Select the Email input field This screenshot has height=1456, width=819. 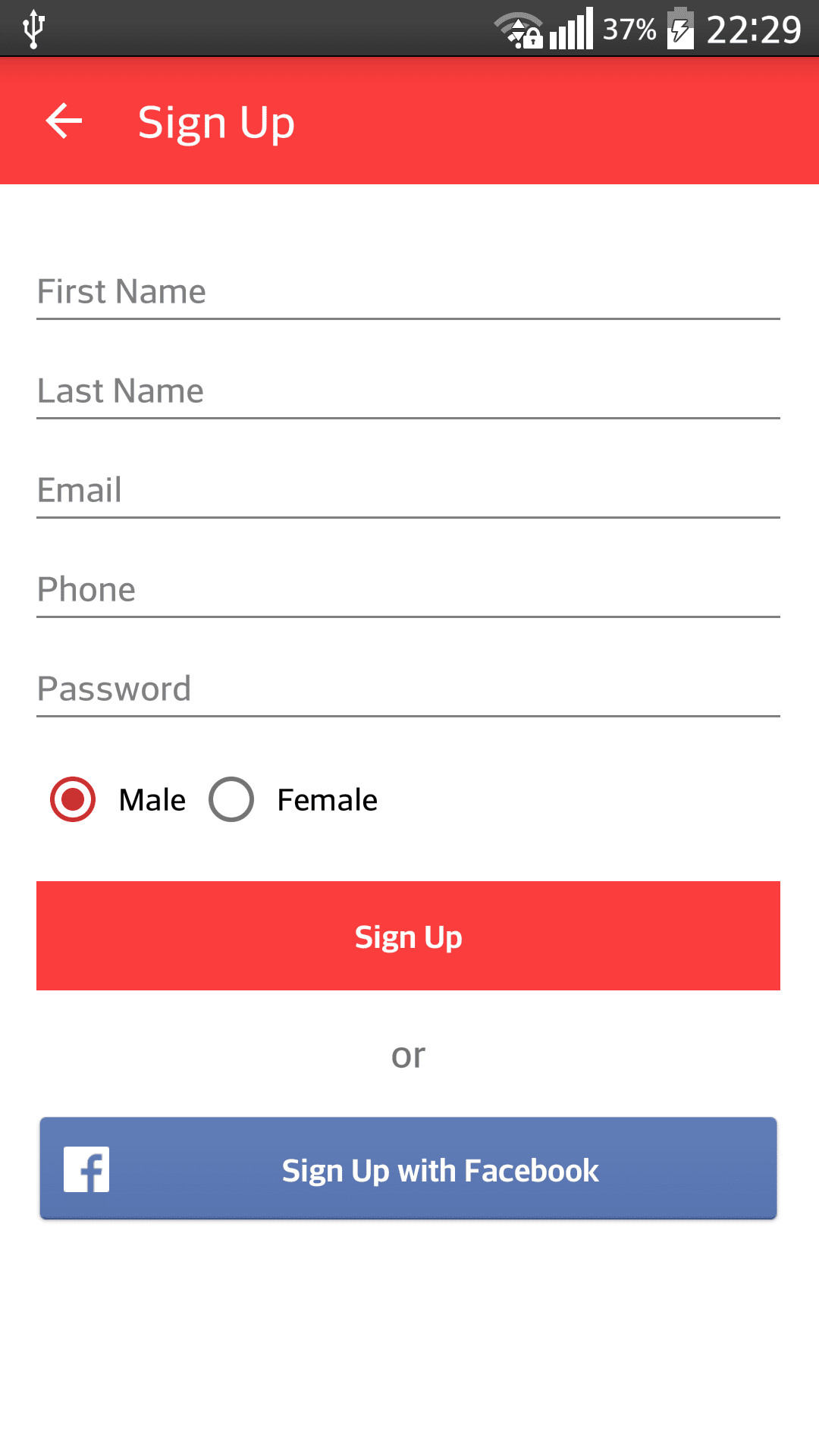[408, 491]
